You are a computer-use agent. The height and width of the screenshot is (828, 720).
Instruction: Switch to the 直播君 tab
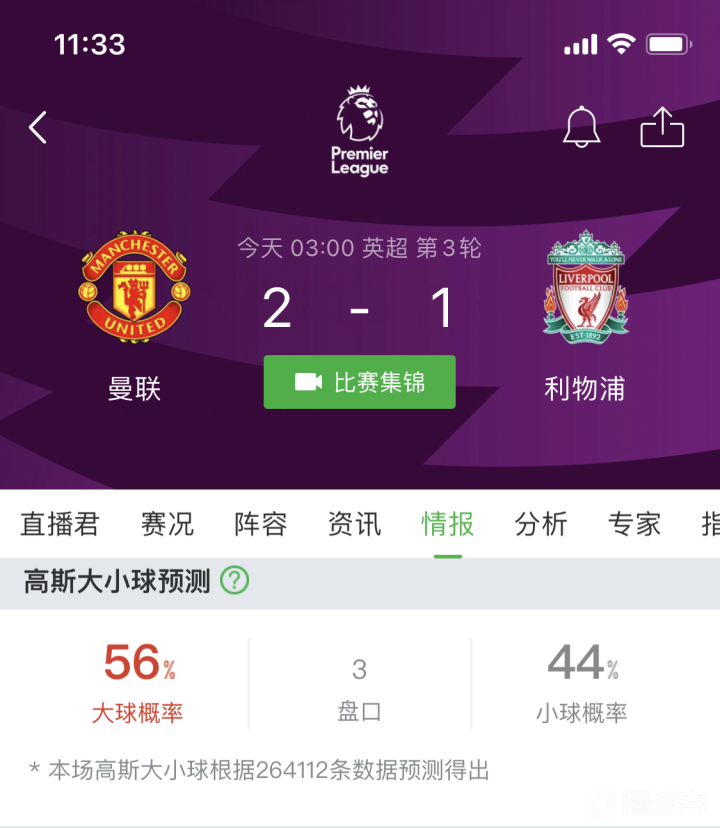click(x=60, y=523)
